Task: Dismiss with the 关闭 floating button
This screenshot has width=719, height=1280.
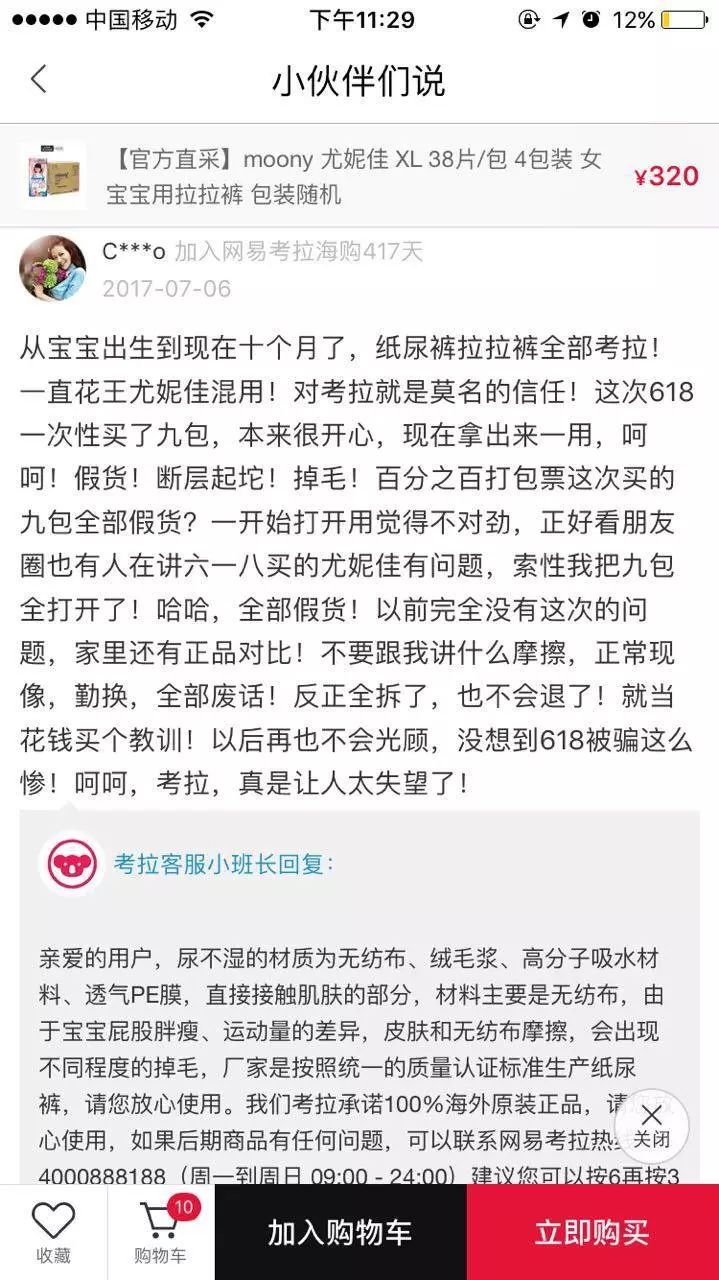Action: click(651, 1125)
